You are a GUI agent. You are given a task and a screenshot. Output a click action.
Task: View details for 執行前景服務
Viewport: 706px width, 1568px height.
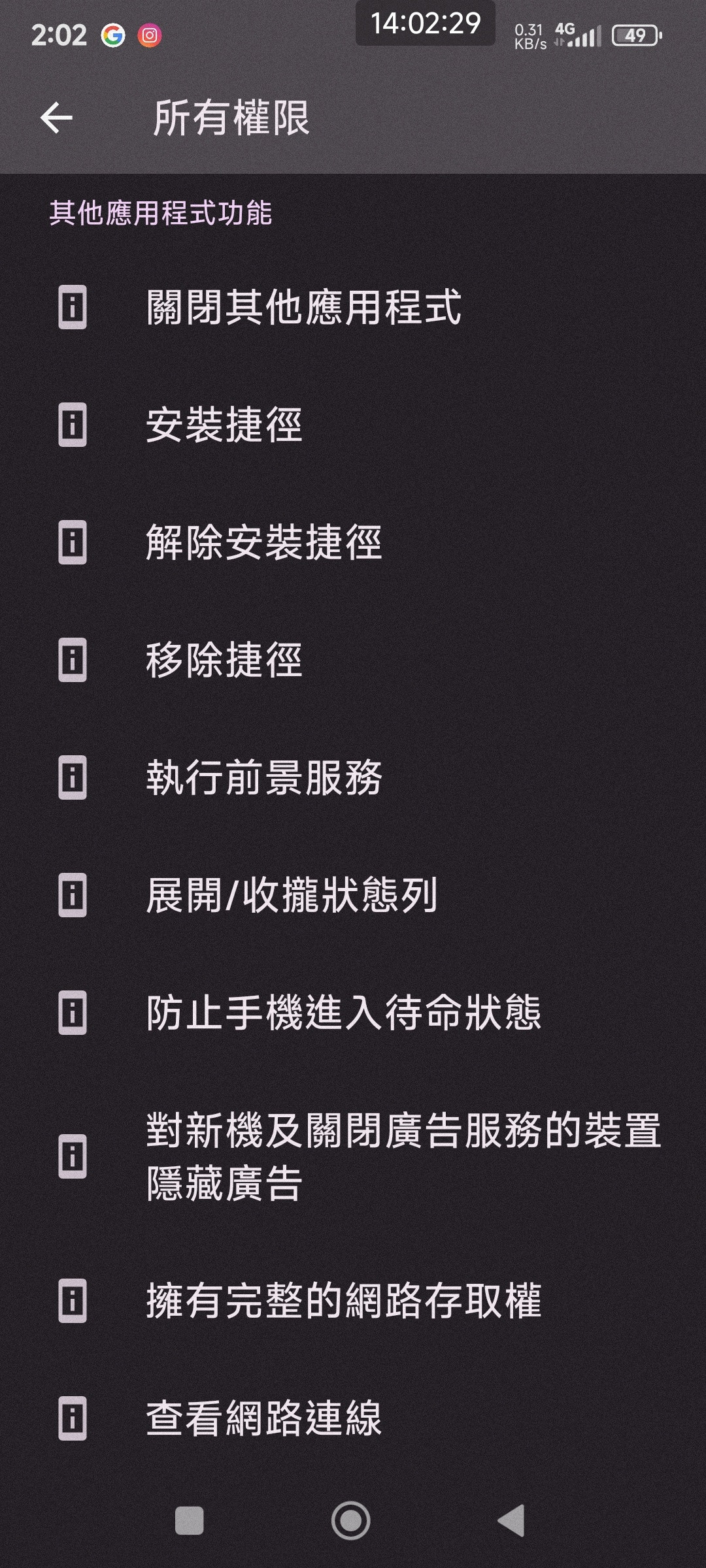(353, 777)
